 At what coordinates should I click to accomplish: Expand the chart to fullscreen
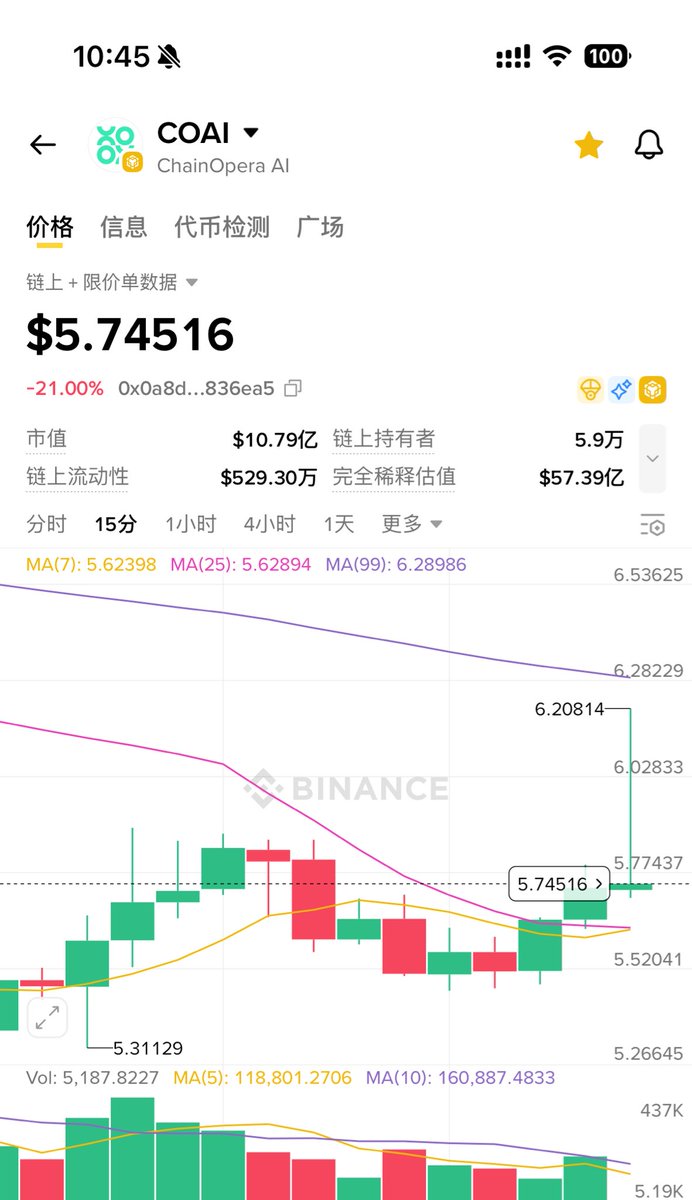46,1018
